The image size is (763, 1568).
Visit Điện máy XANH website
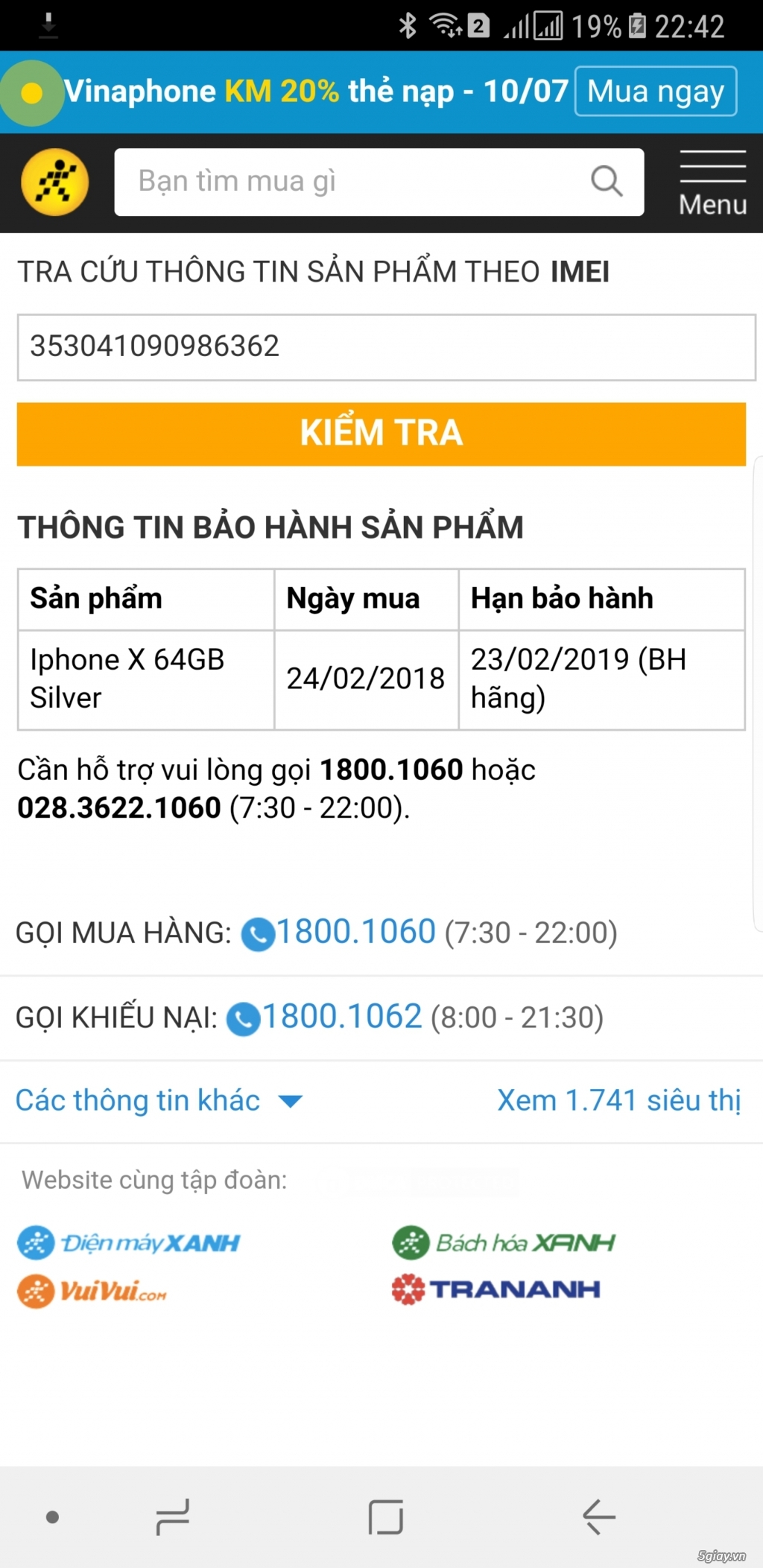pyautogui.click(x=129, y=1242)
